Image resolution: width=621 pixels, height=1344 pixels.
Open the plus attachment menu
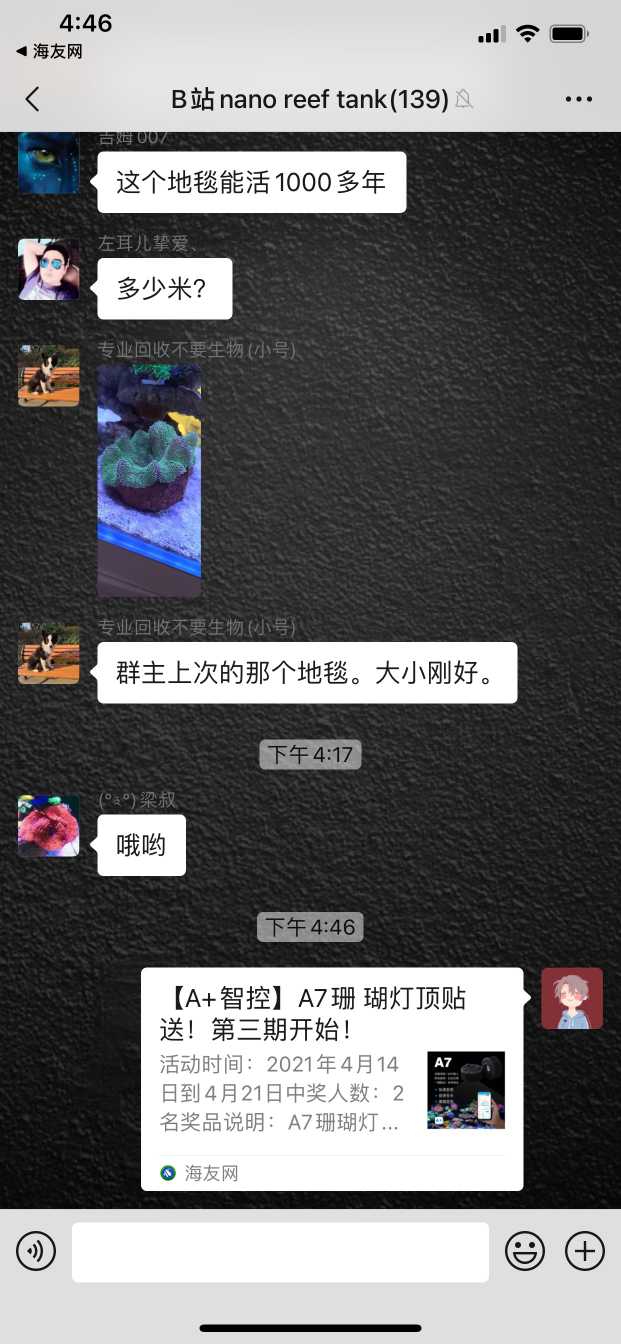click(x=585, y=1251)
